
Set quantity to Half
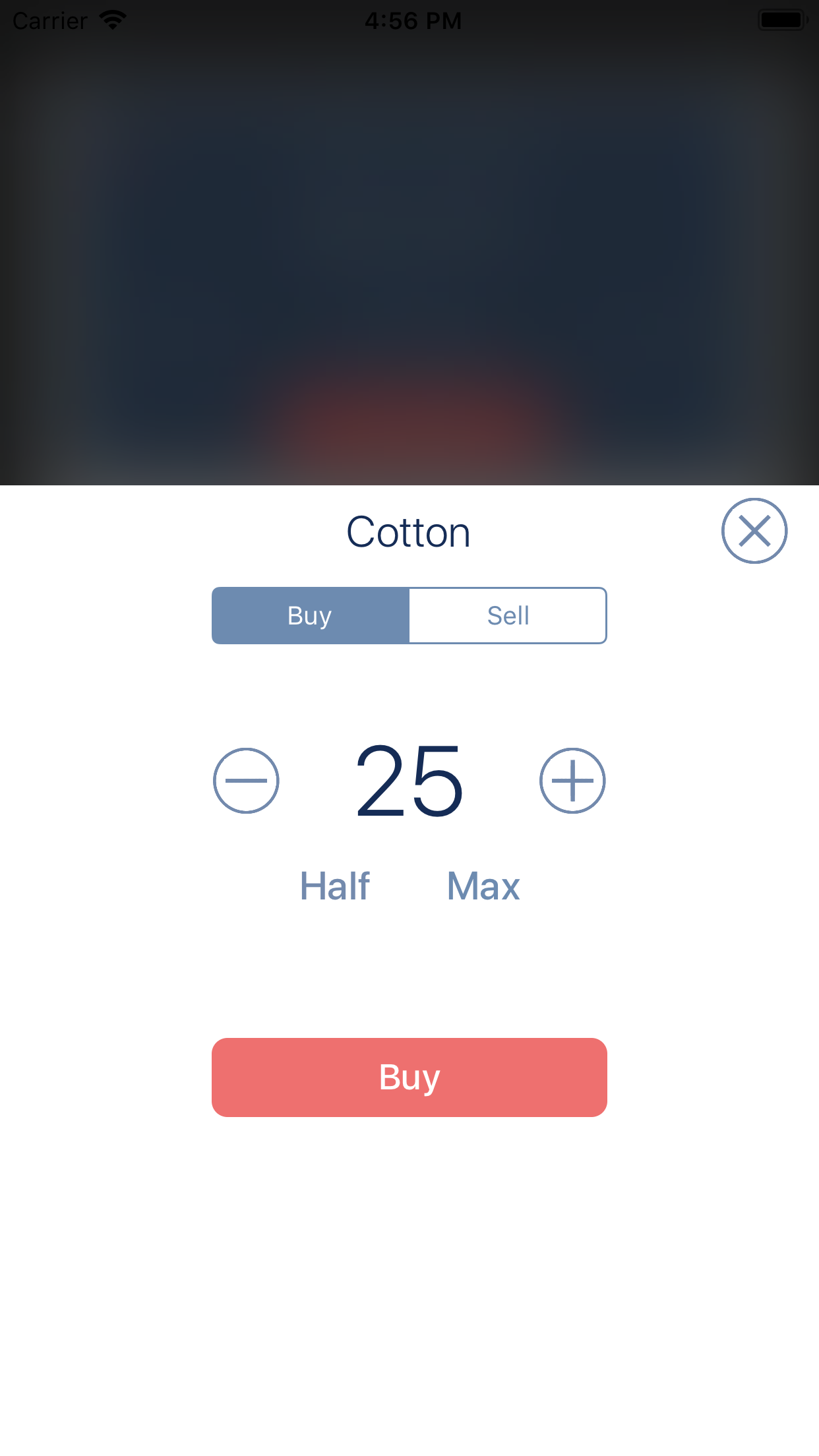[334, 884]
